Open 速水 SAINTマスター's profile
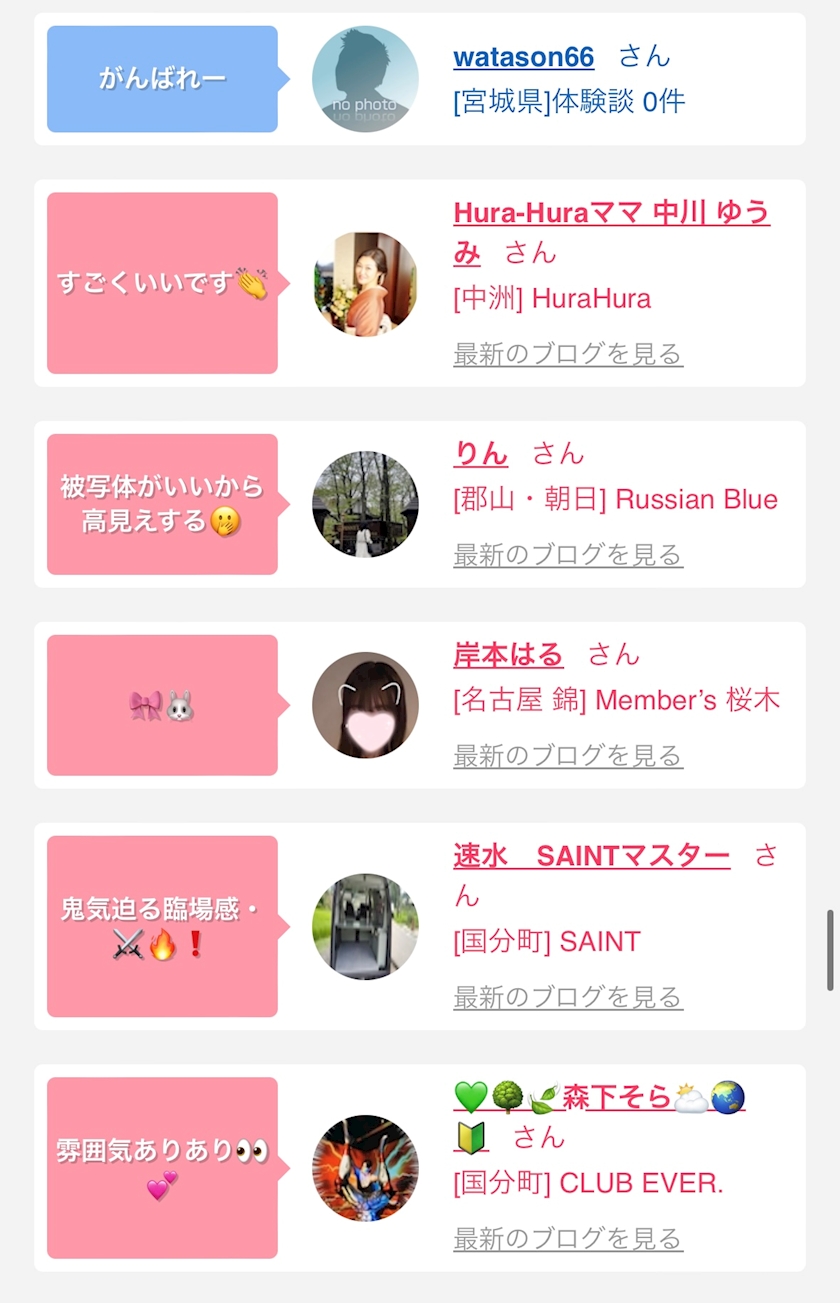This screenshot has height=1303, width=840. pos(590,856)
